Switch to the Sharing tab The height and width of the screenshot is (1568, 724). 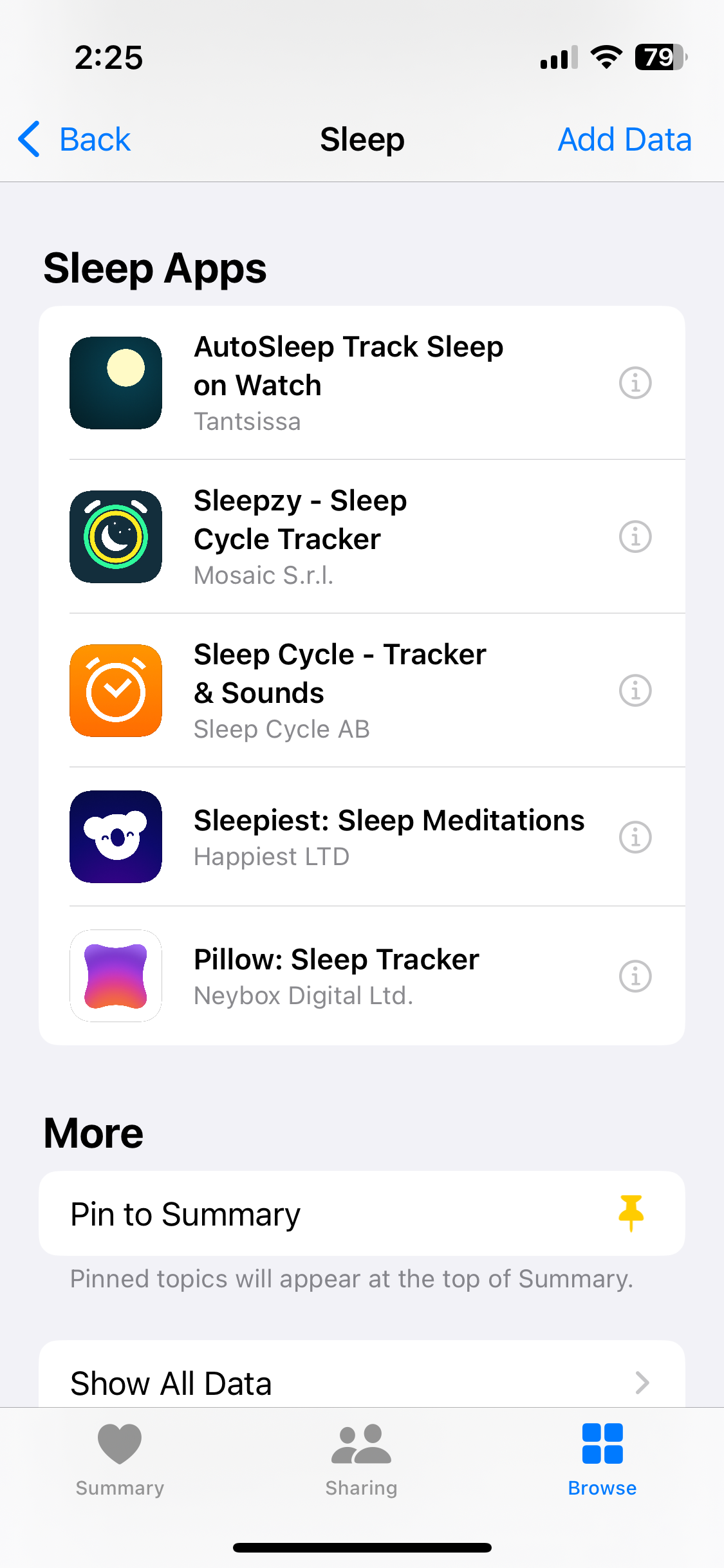click(x=361, y=1460)
